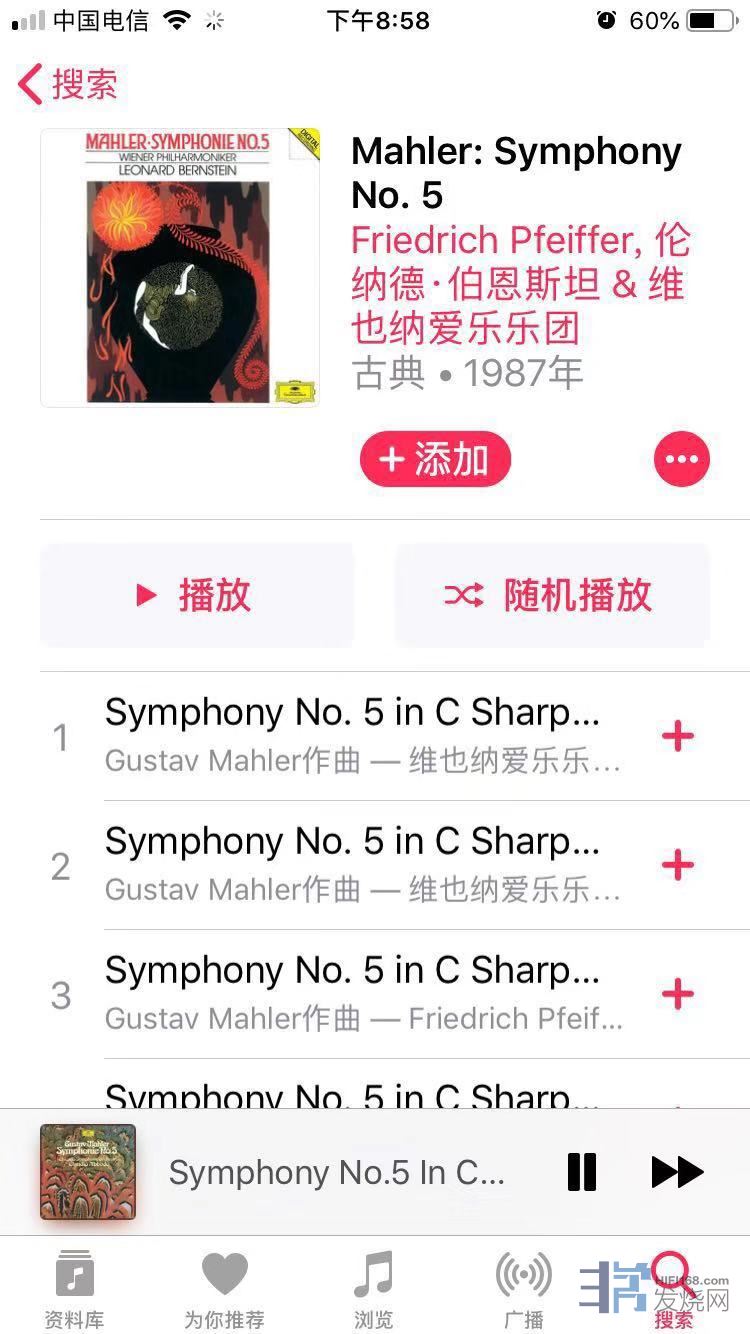750x1334 pixels.
Task: Open the album's more options menu
Action: point(681,460)
